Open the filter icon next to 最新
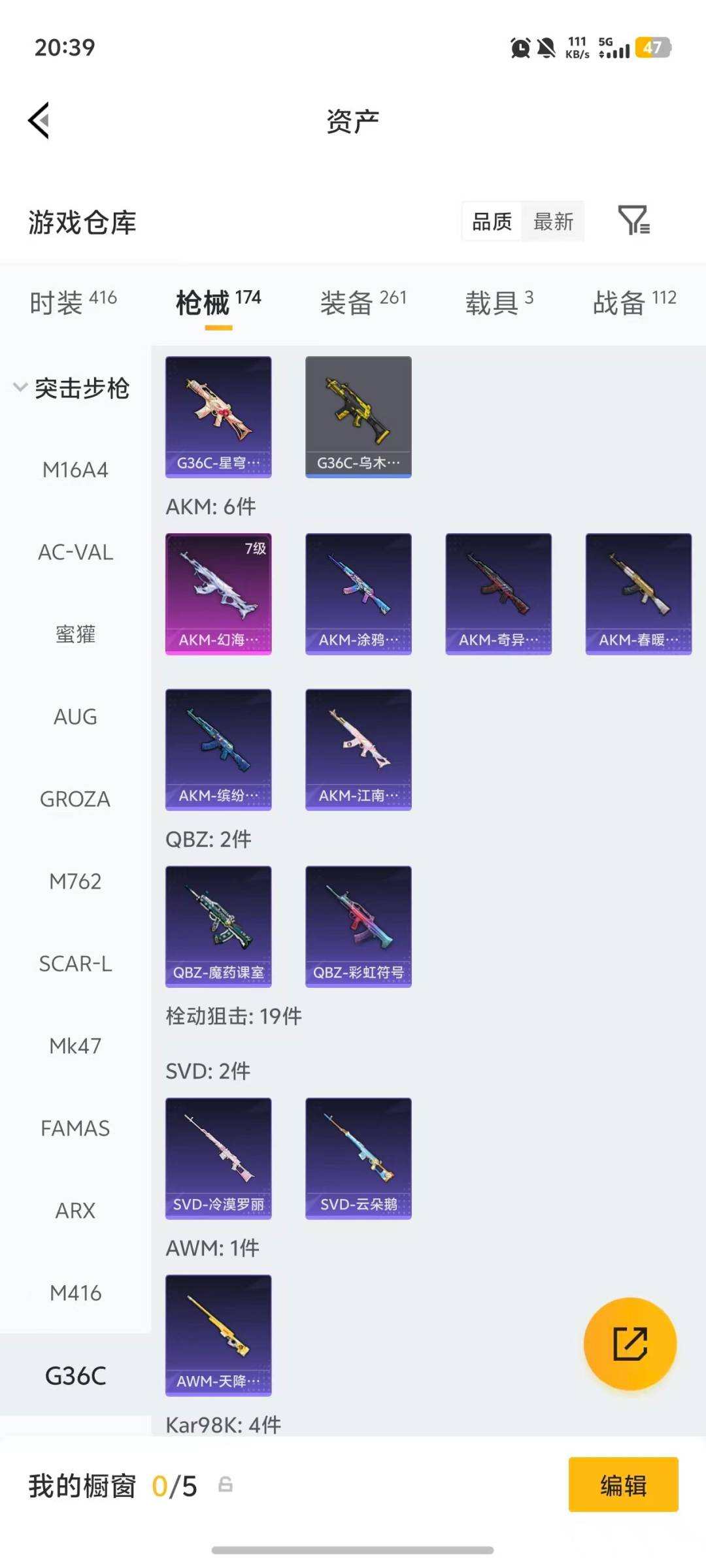This screenshot has height=1568, width=706. click(633, 221)
